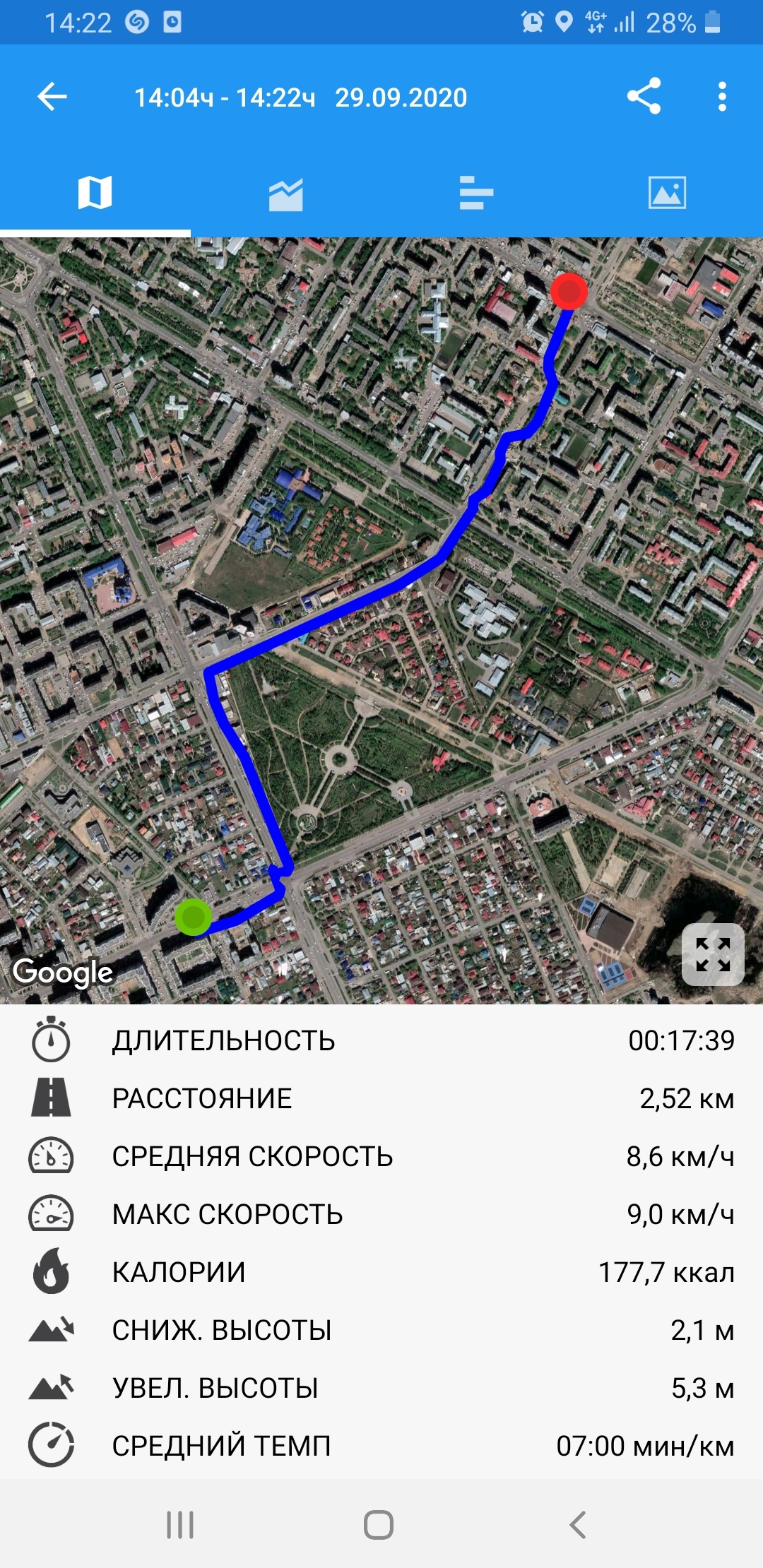Image resolution: width=763 pixels, height=1568 pixels.
Task: Switch to the charts tab
Action: pos(286,194)
